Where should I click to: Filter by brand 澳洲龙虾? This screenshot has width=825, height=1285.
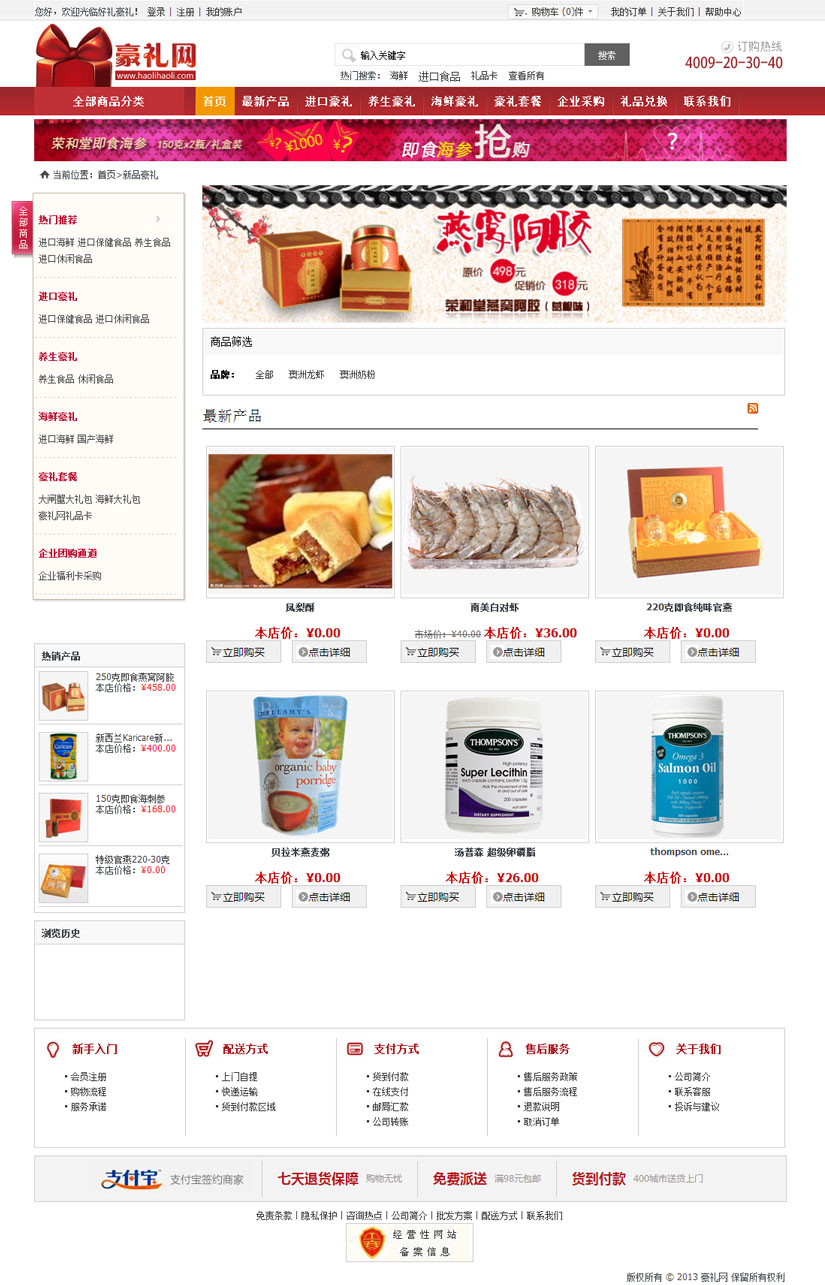[306, 375]
